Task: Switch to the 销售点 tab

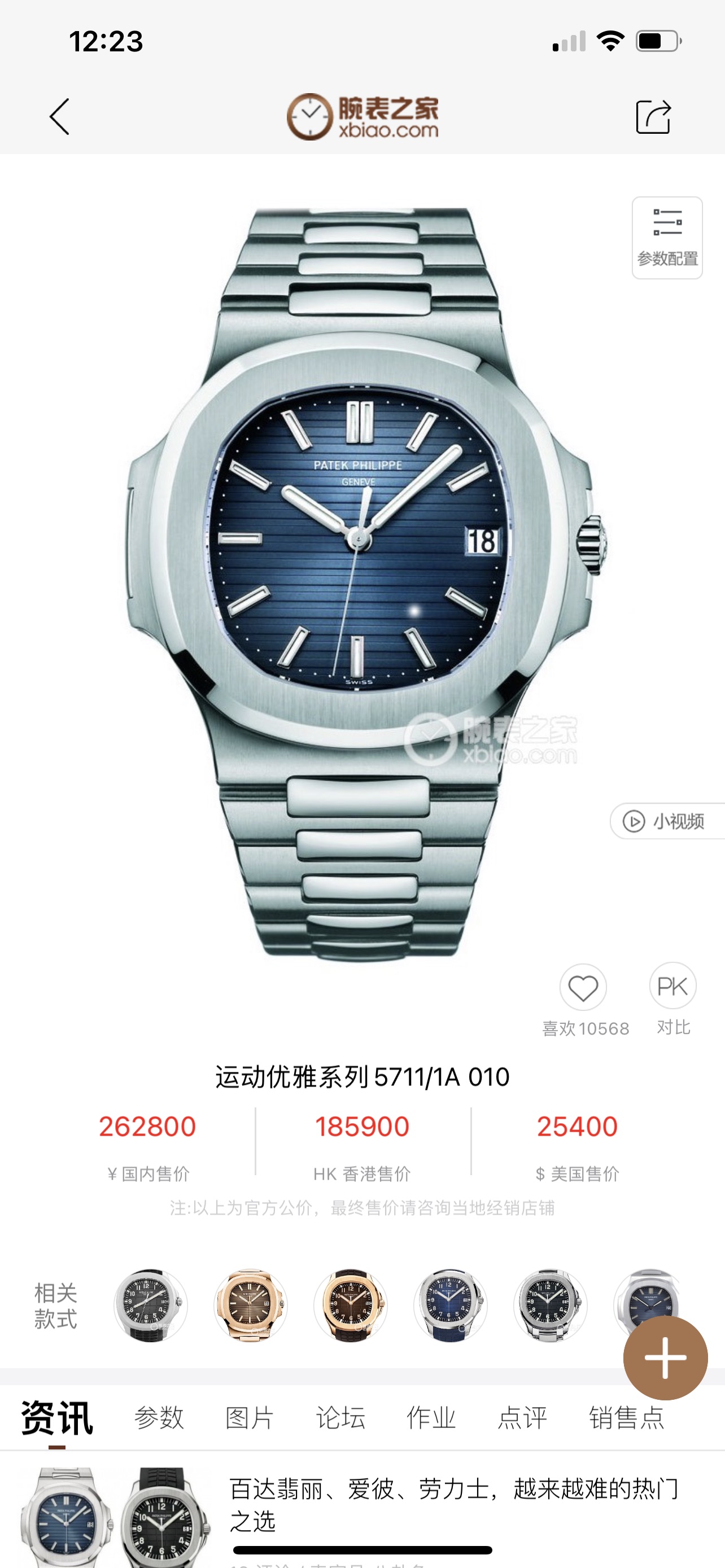Action: [626, 1418]
